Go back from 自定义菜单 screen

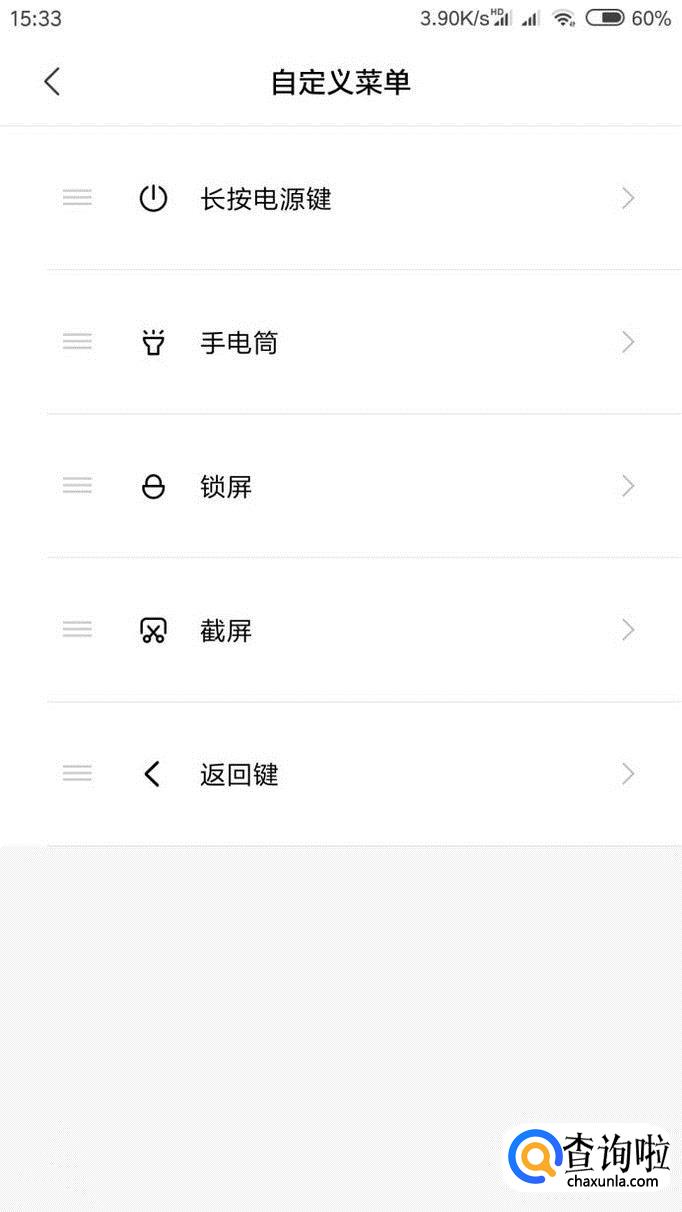52,82
